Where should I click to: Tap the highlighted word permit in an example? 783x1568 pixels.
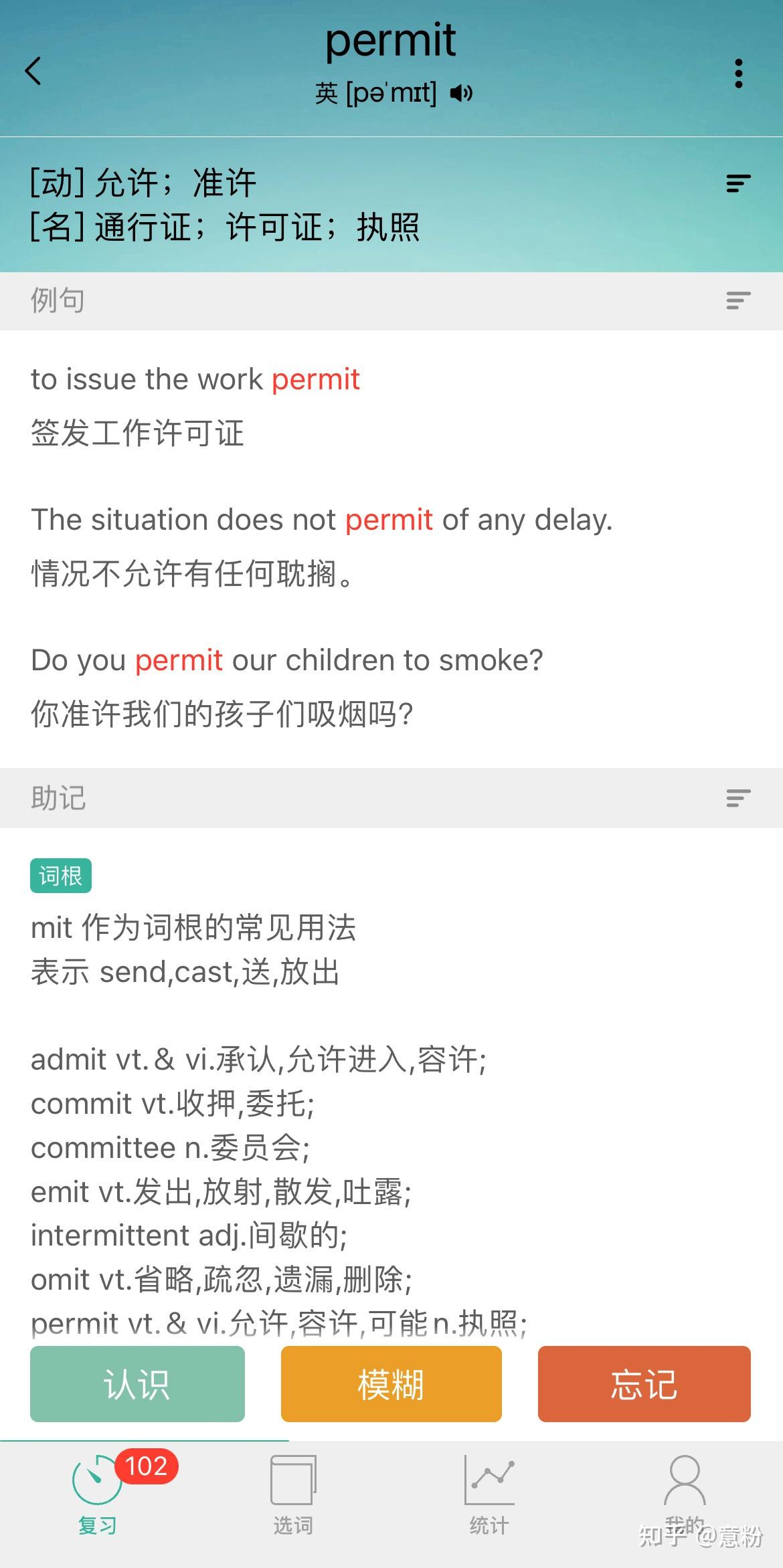coord(315,379)
